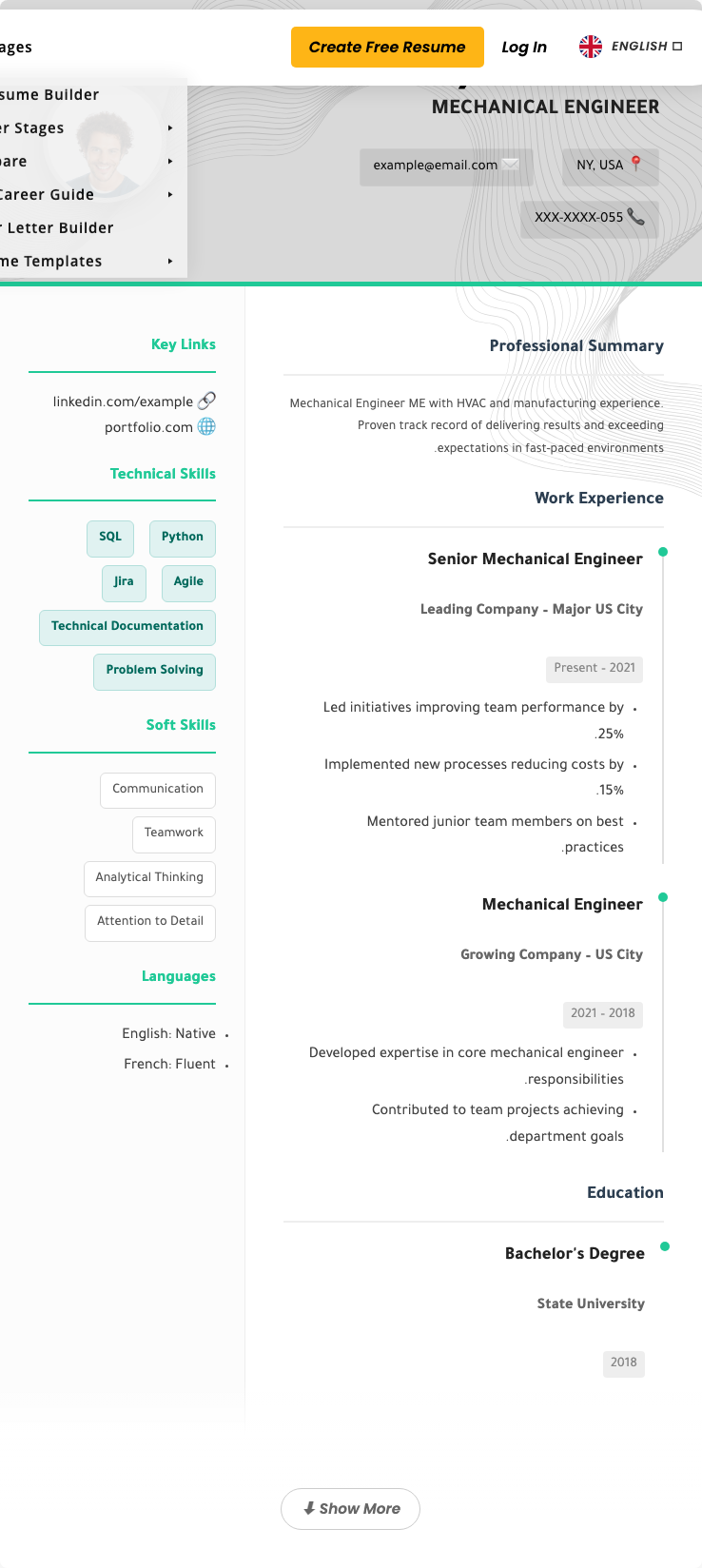Image resolution: width=702 pixels, height=1568 pixels.
Task: Open the English language selector
Action: (631, 46)
